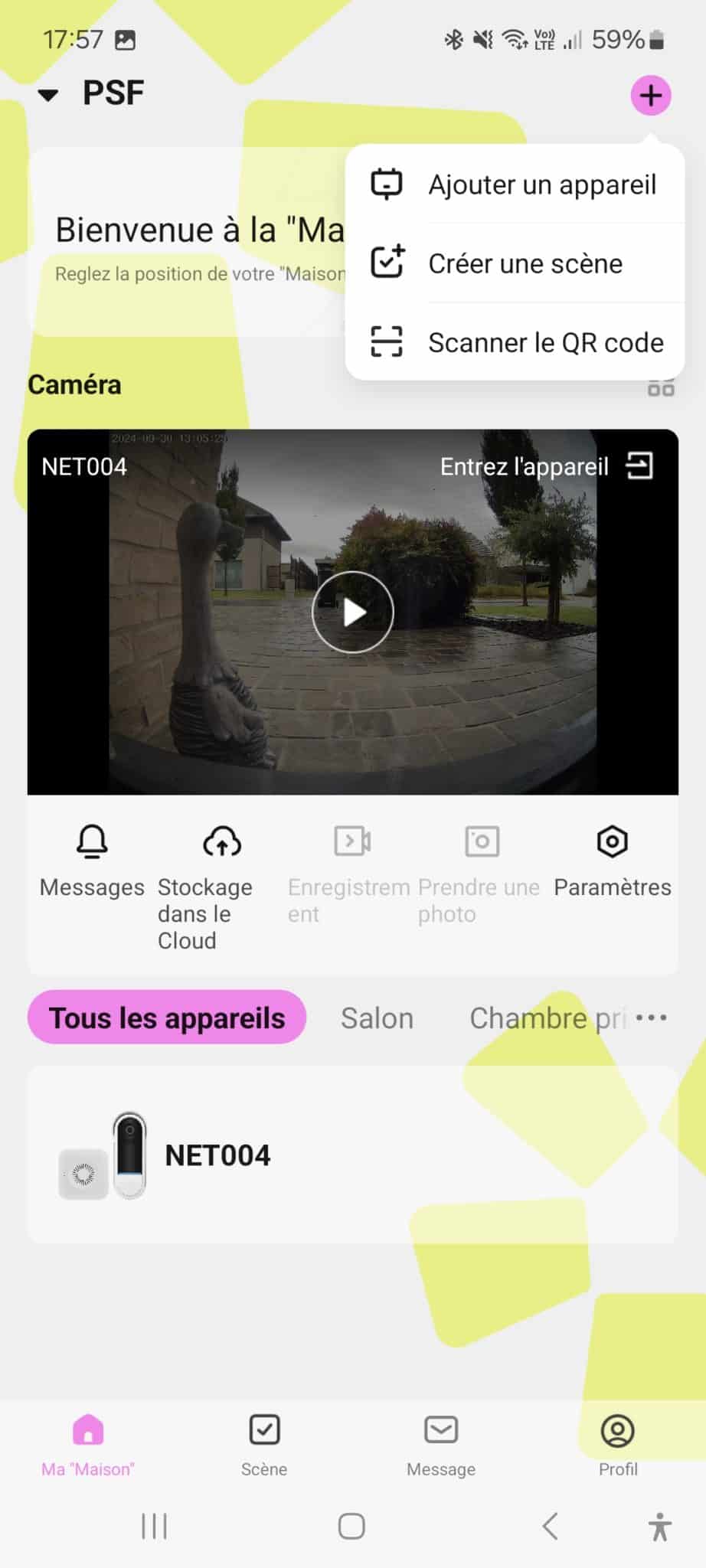The image size is (706, 1568).
Task: Select Ajouter un appareil from the menu
Action: 515,185
